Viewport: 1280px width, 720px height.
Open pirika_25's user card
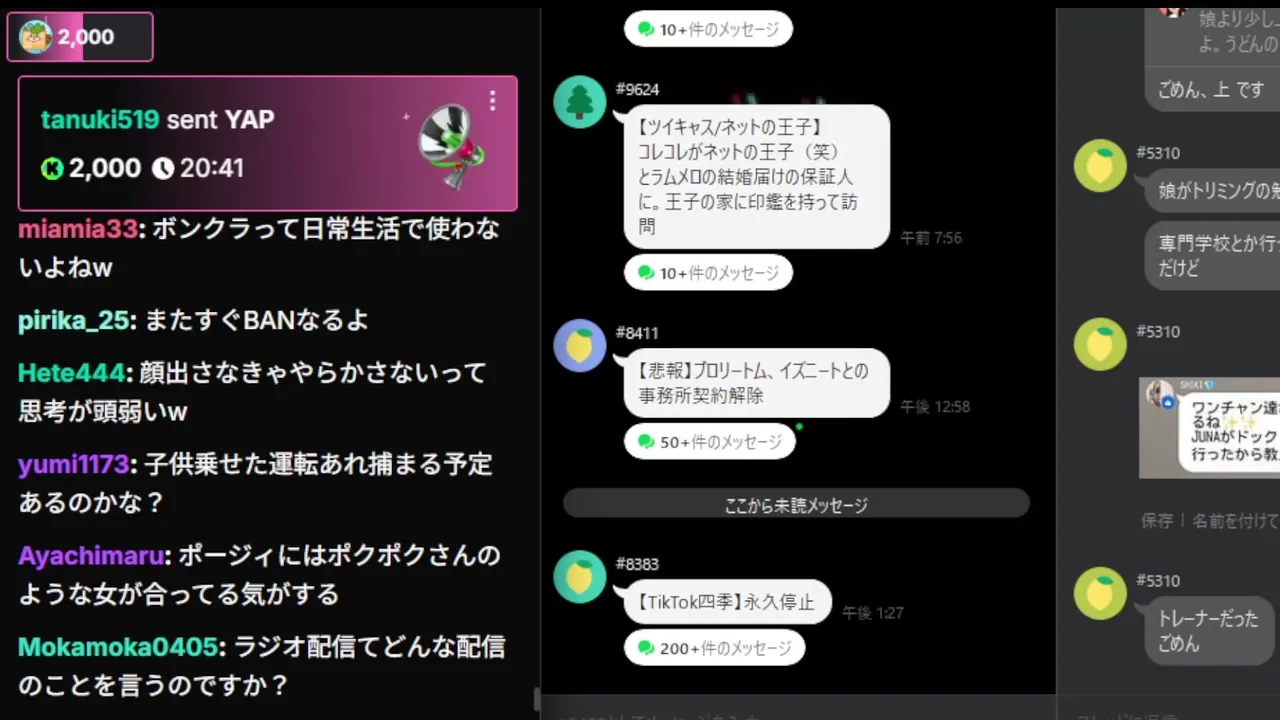point(74,320)
